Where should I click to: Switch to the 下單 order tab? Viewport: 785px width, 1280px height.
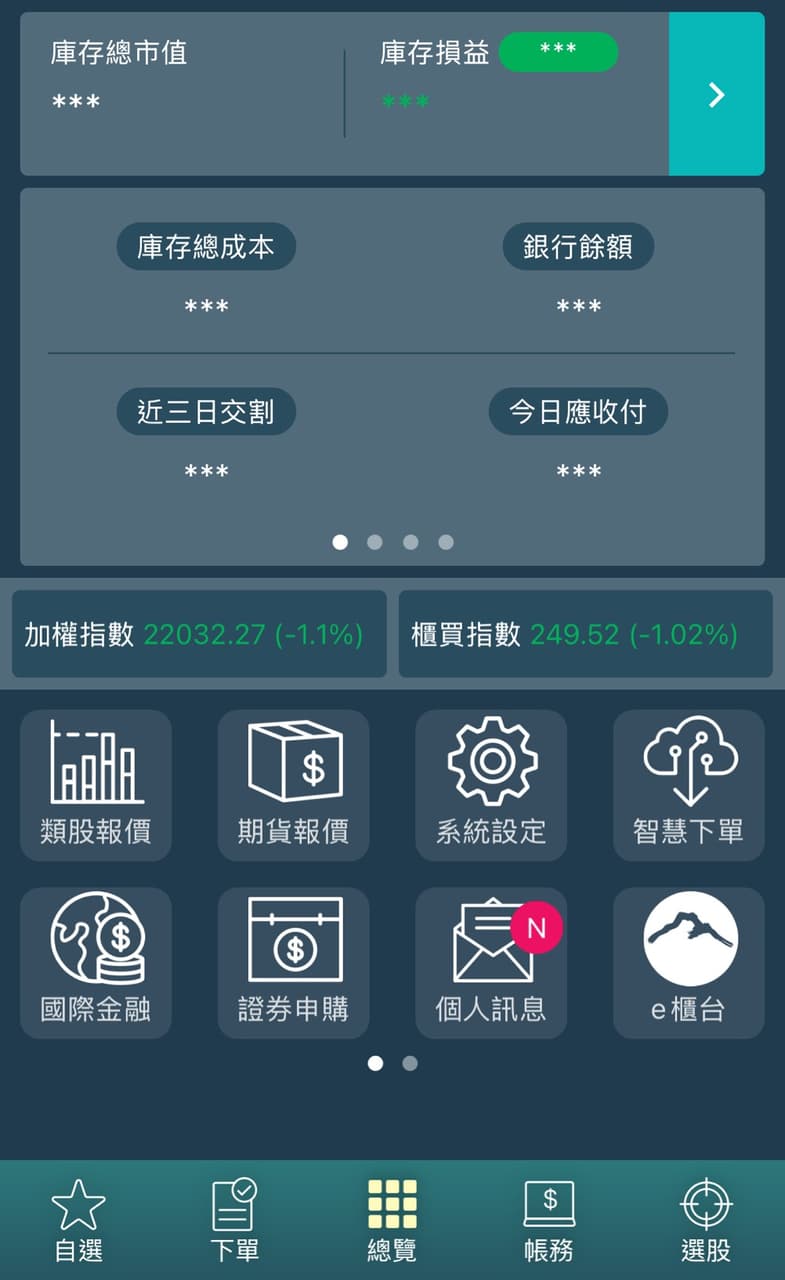pyautogui.click(x=235, y=1220)
